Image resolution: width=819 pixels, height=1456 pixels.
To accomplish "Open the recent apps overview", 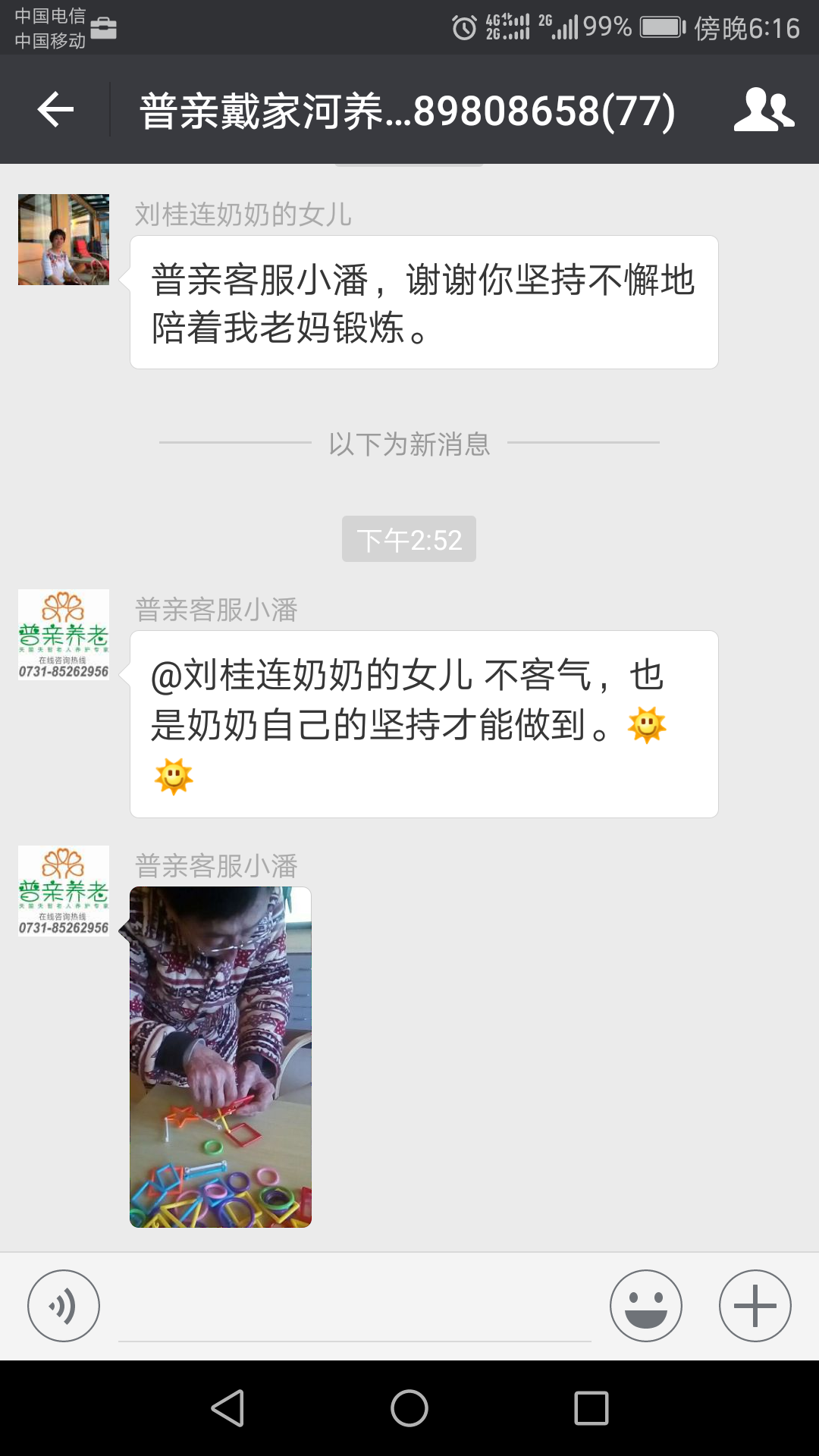I will click(591, 1408).
